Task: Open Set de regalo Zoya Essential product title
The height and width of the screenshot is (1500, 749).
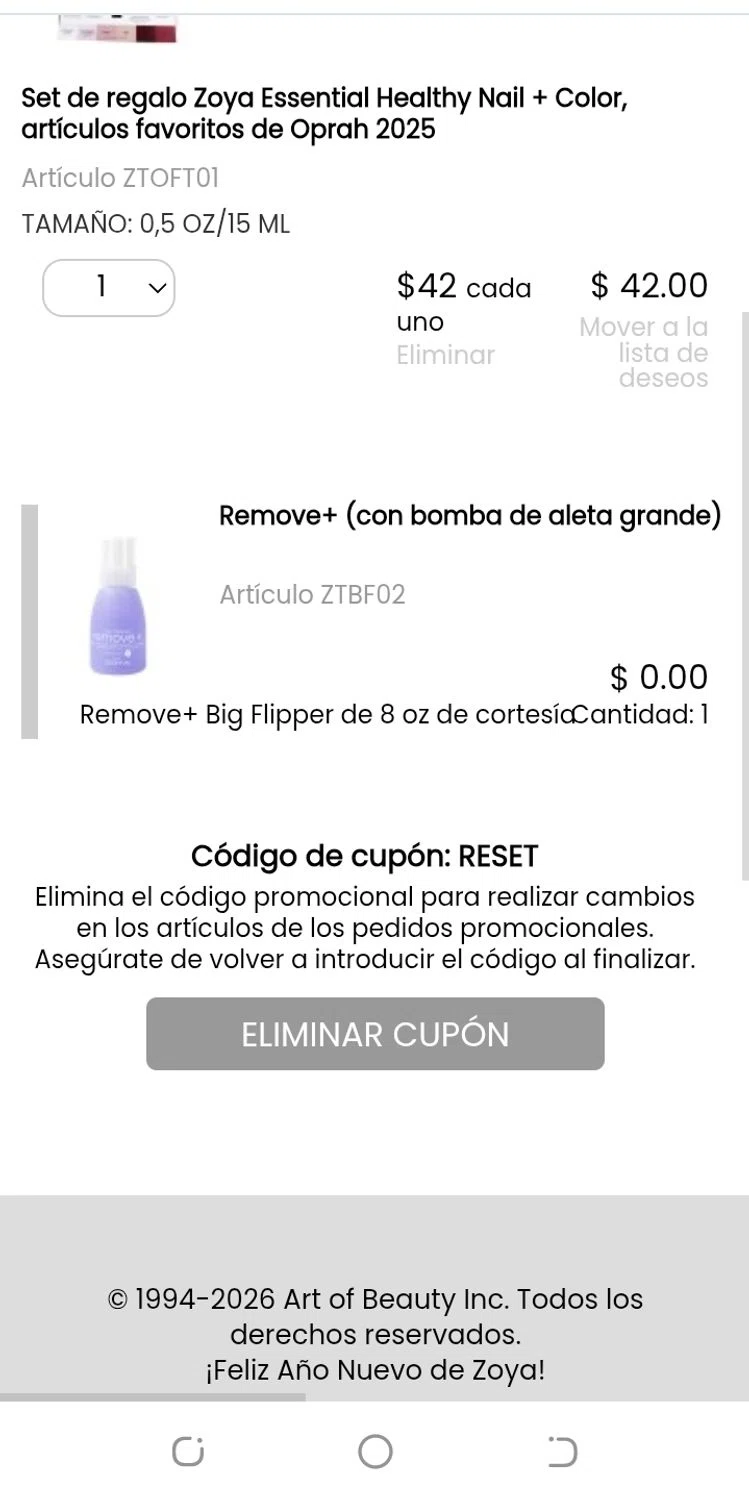Action: [324, 114]
